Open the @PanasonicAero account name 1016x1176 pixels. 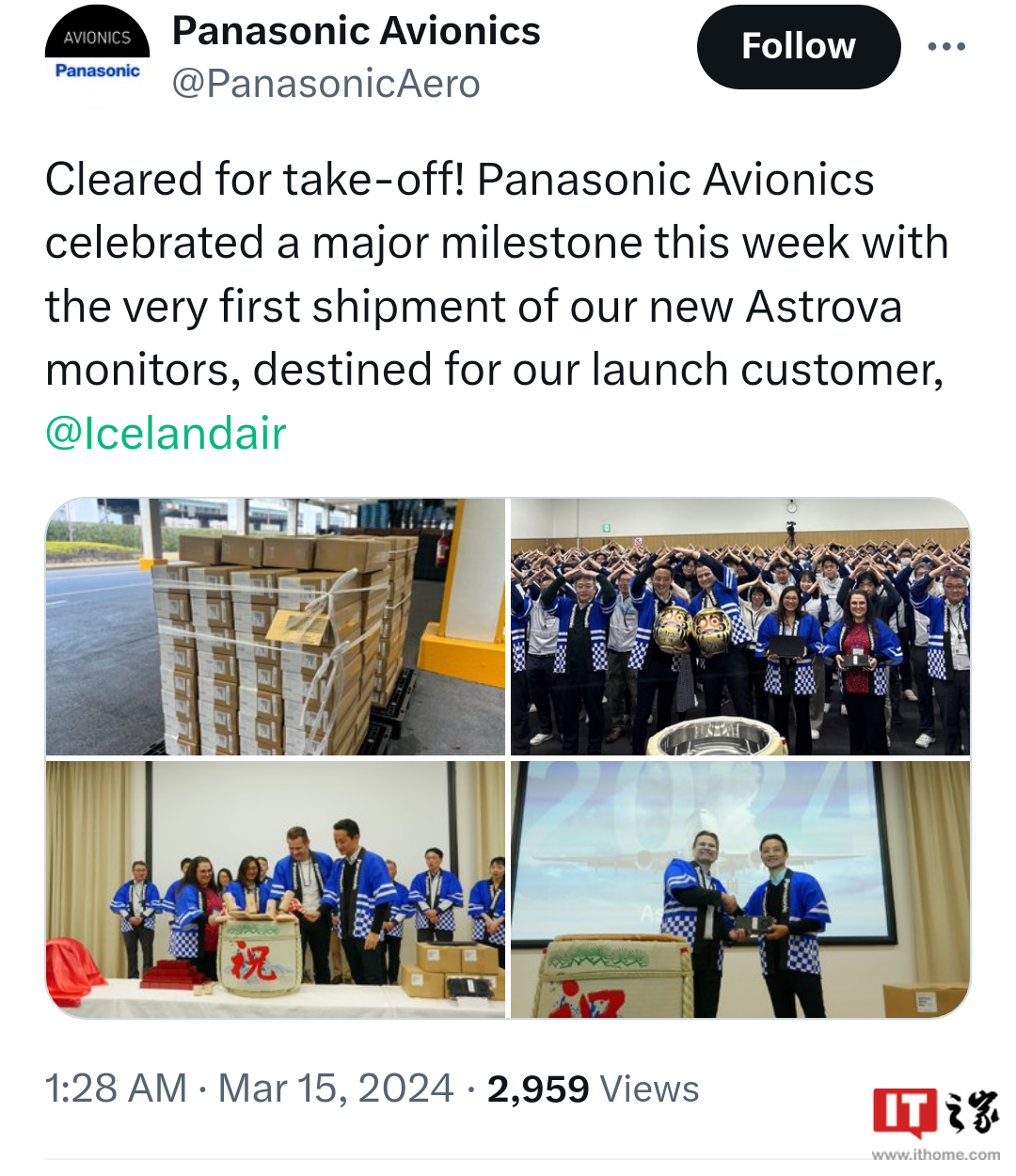tap(325, 85)
